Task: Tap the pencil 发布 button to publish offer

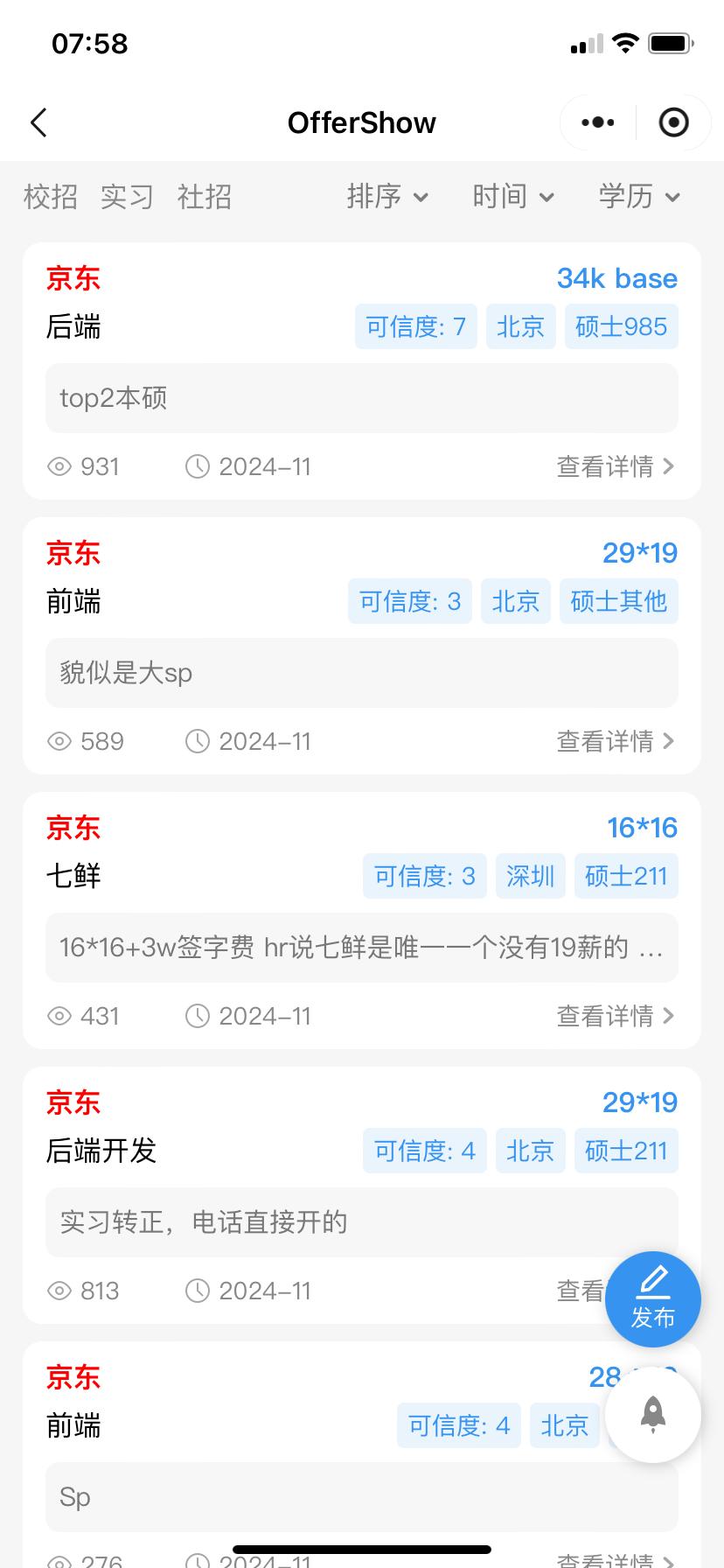Action: [x=652, y=1299]
